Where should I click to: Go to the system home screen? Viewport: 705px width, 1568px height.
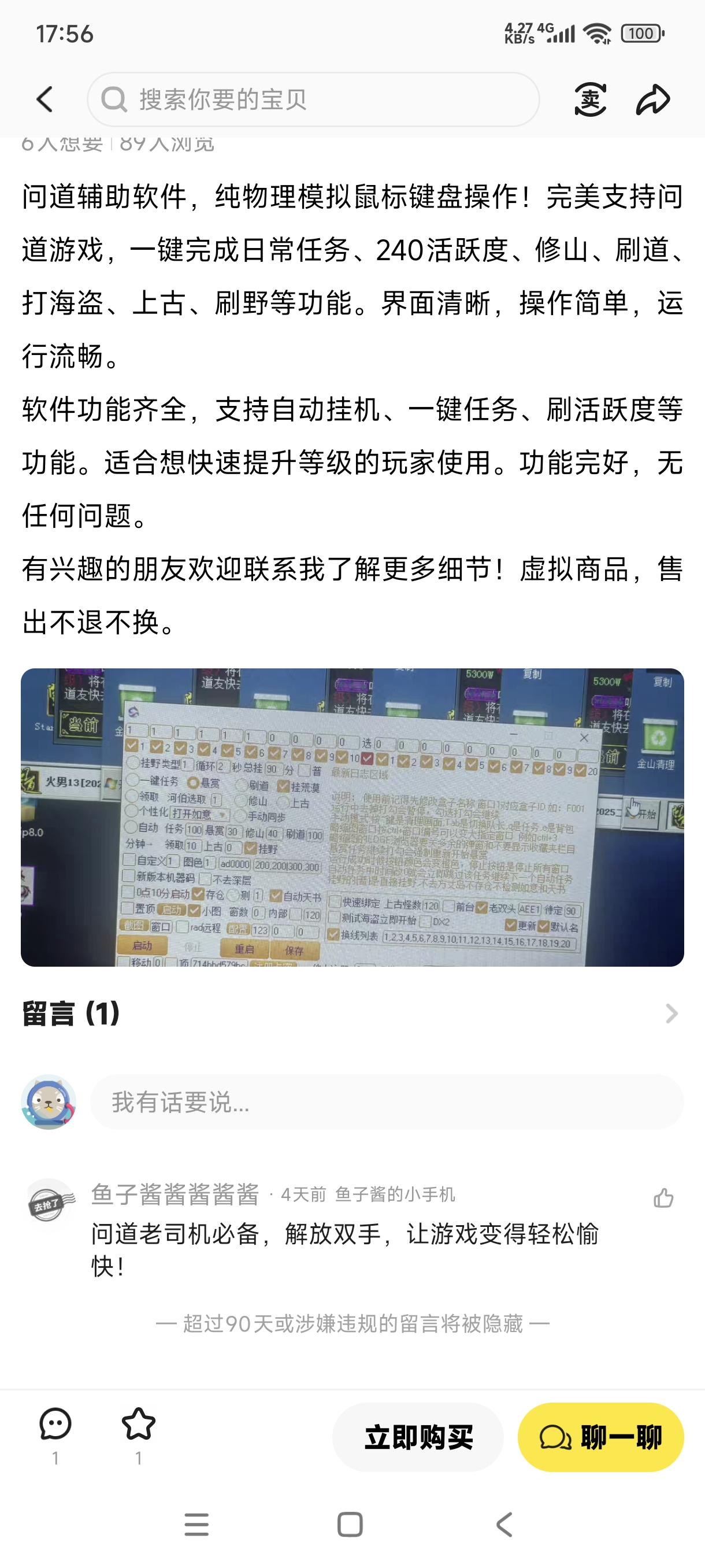(x=350, y=1525)
